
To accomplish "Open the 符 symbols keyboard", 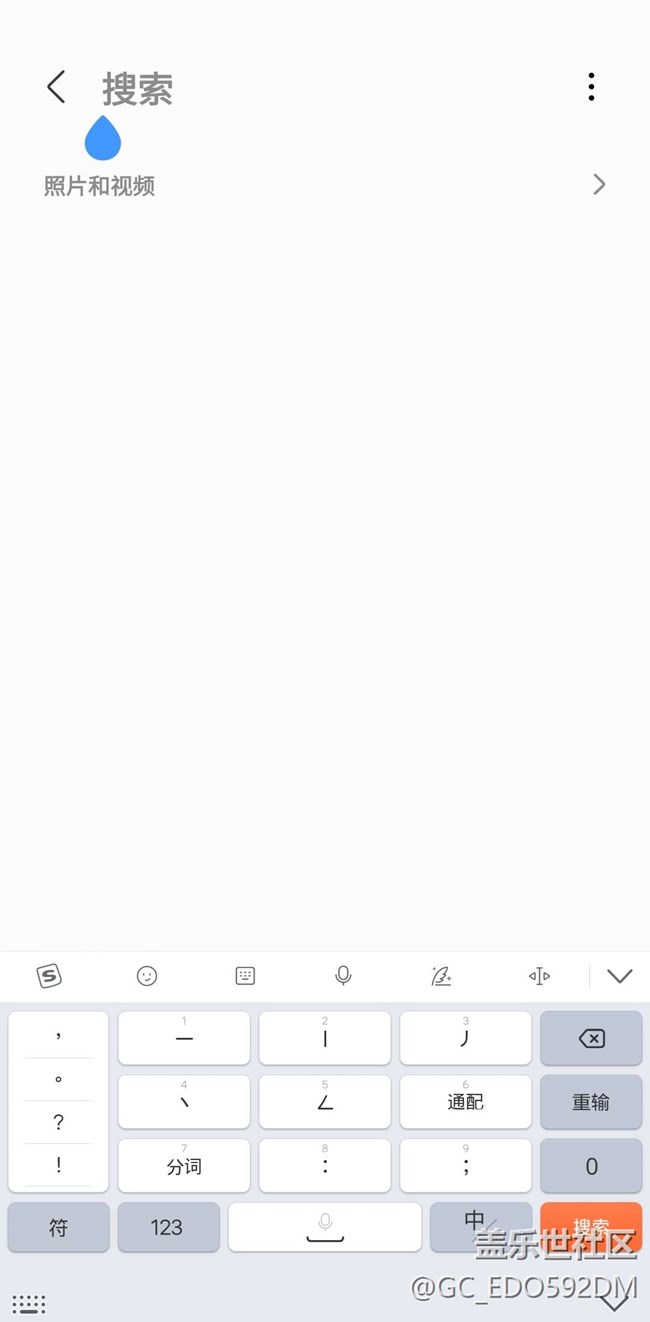I will pyautogui.click(x=58, y=1227).
